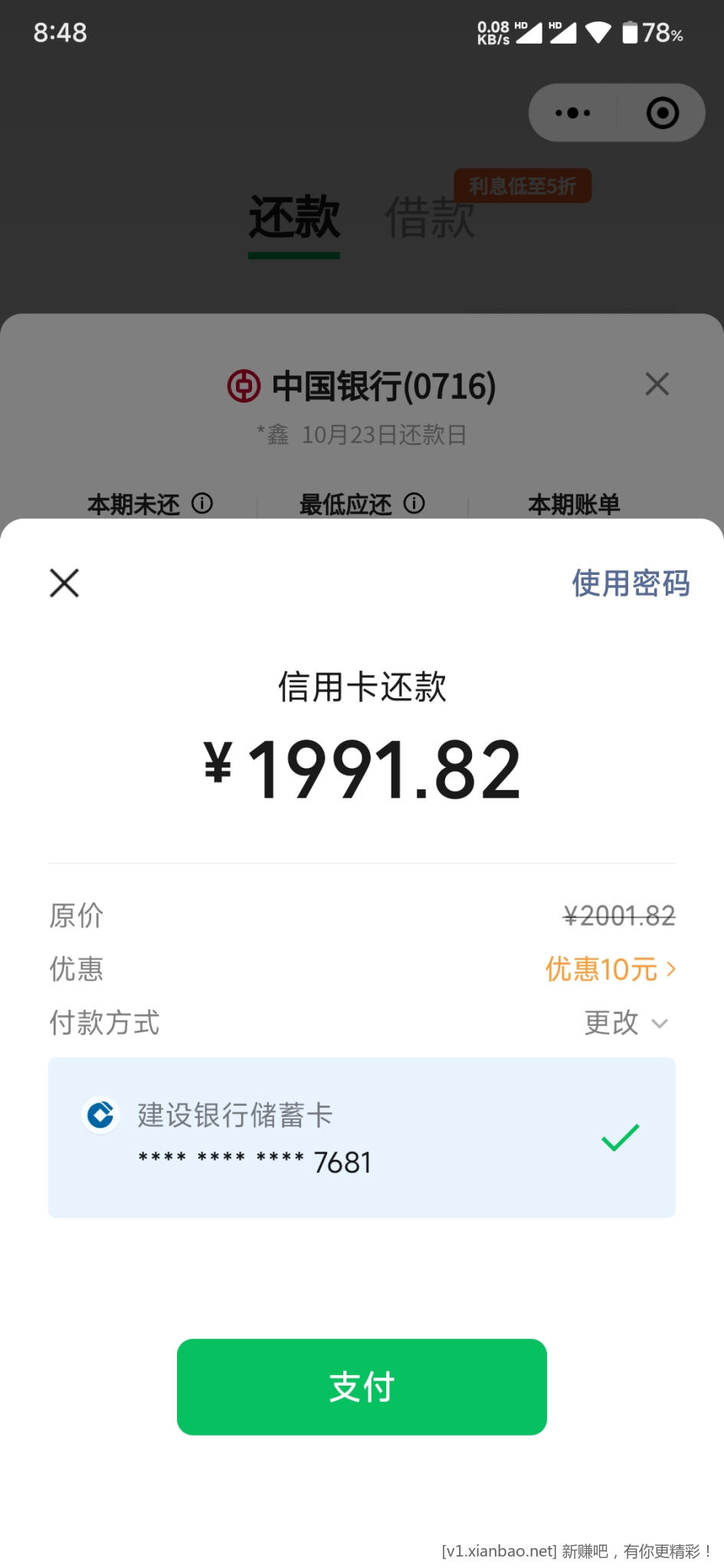This screenshot has height=1568, width=724.
Task: Open the 优惠10元 discount details
Action: click(611, 969)
